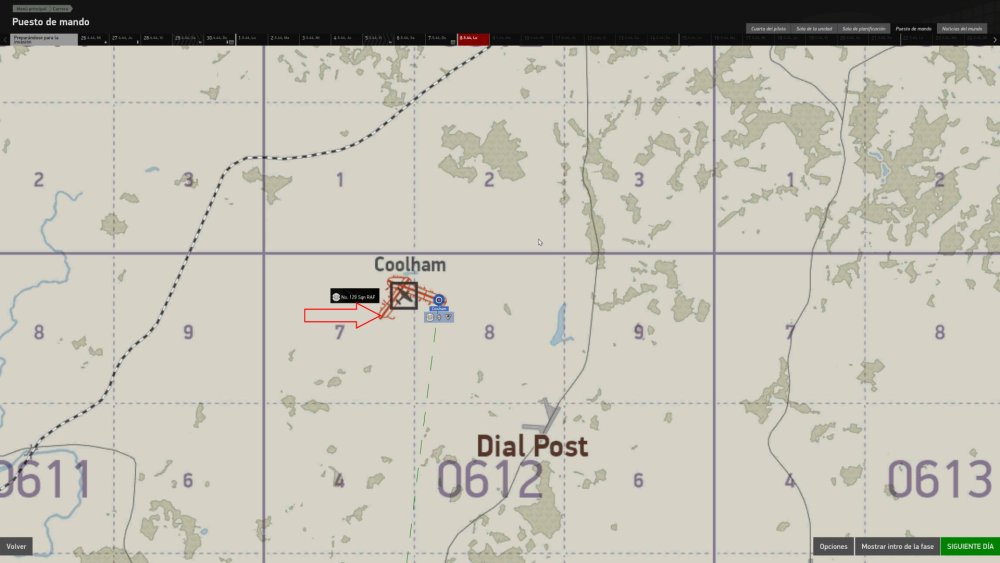Image resolution: width=1000 pixels, height=563 pixels.
Task: Select the No. 129 Sqn RAF airfield marker
Action: point(404,296)
